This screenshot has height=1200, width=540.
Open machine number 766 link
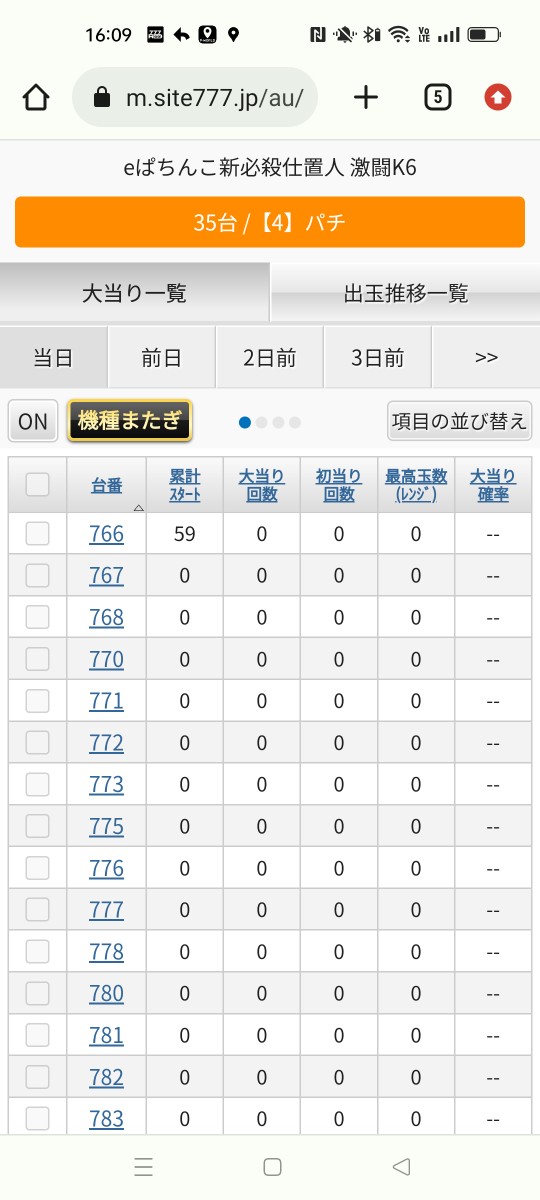(x=106, y=534)
